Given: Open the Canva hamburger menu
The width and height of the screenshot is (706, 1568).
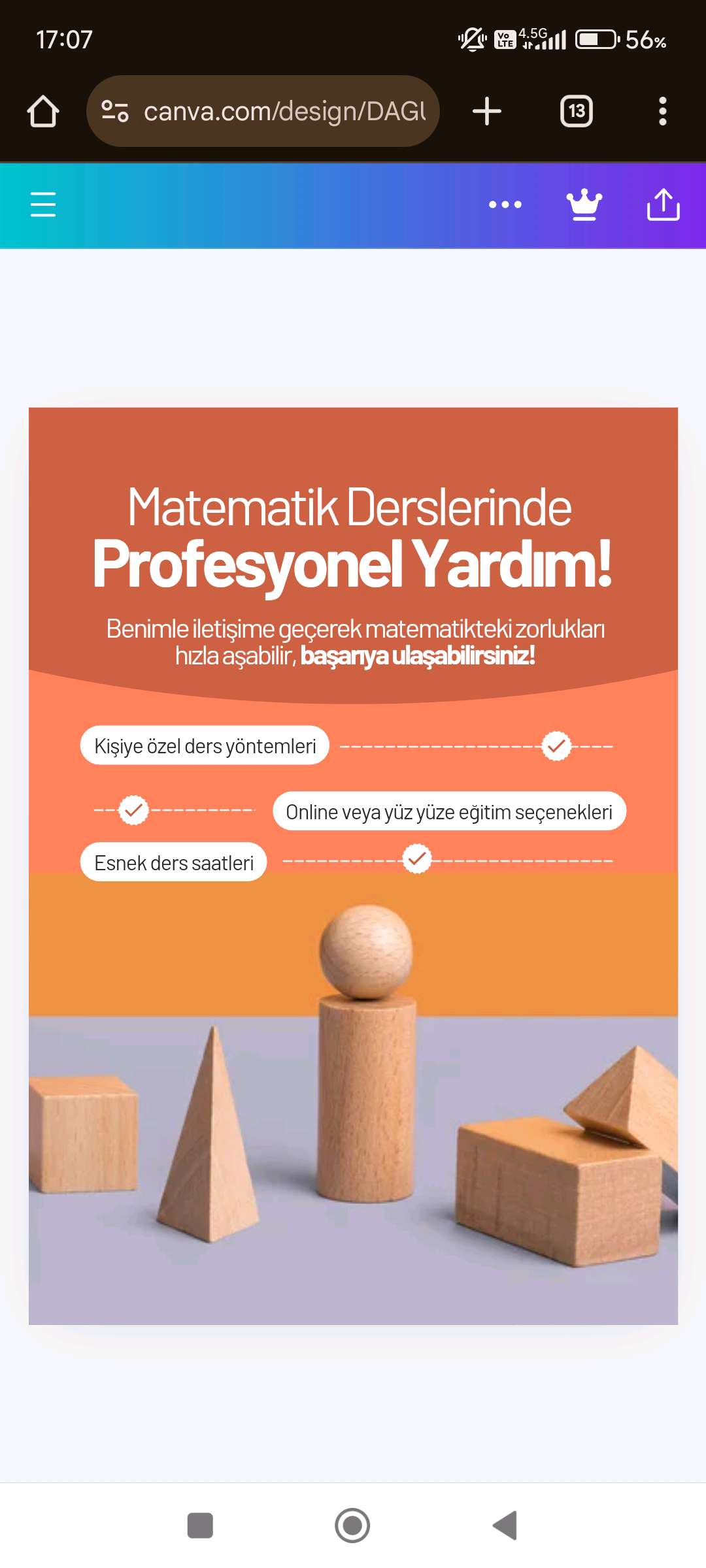Looking at the screenshot, I should (x=43, y=204).
